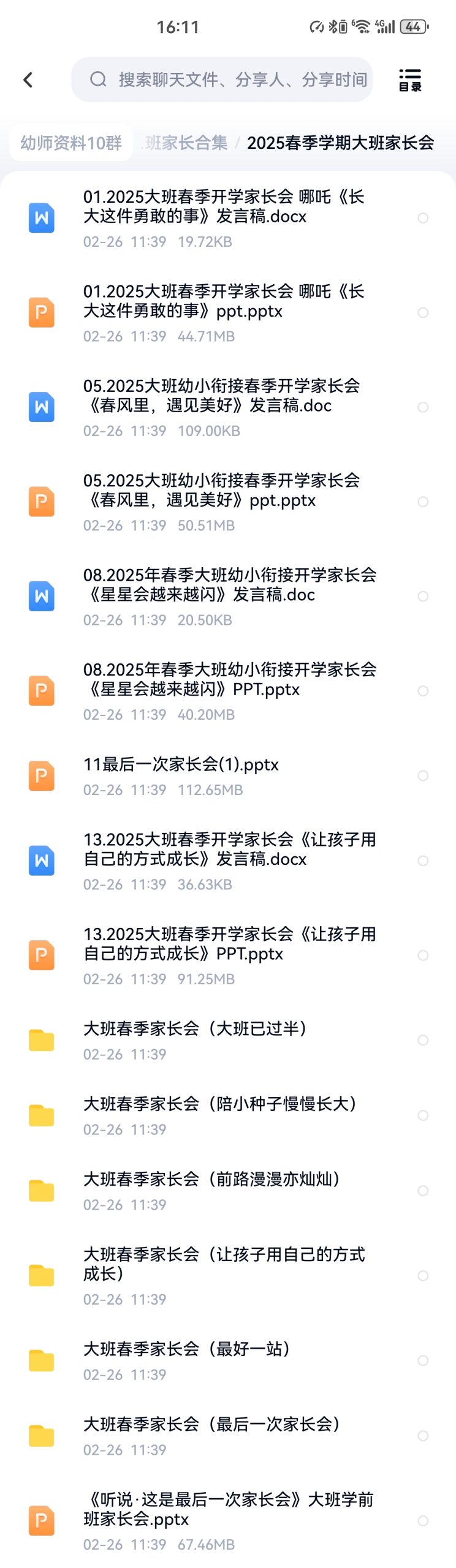Select 13《让孩子用自己的方式成长》发言稿.docx circle
The height and width of the screenshot is (1568, 456).
[x=423, y=861]
